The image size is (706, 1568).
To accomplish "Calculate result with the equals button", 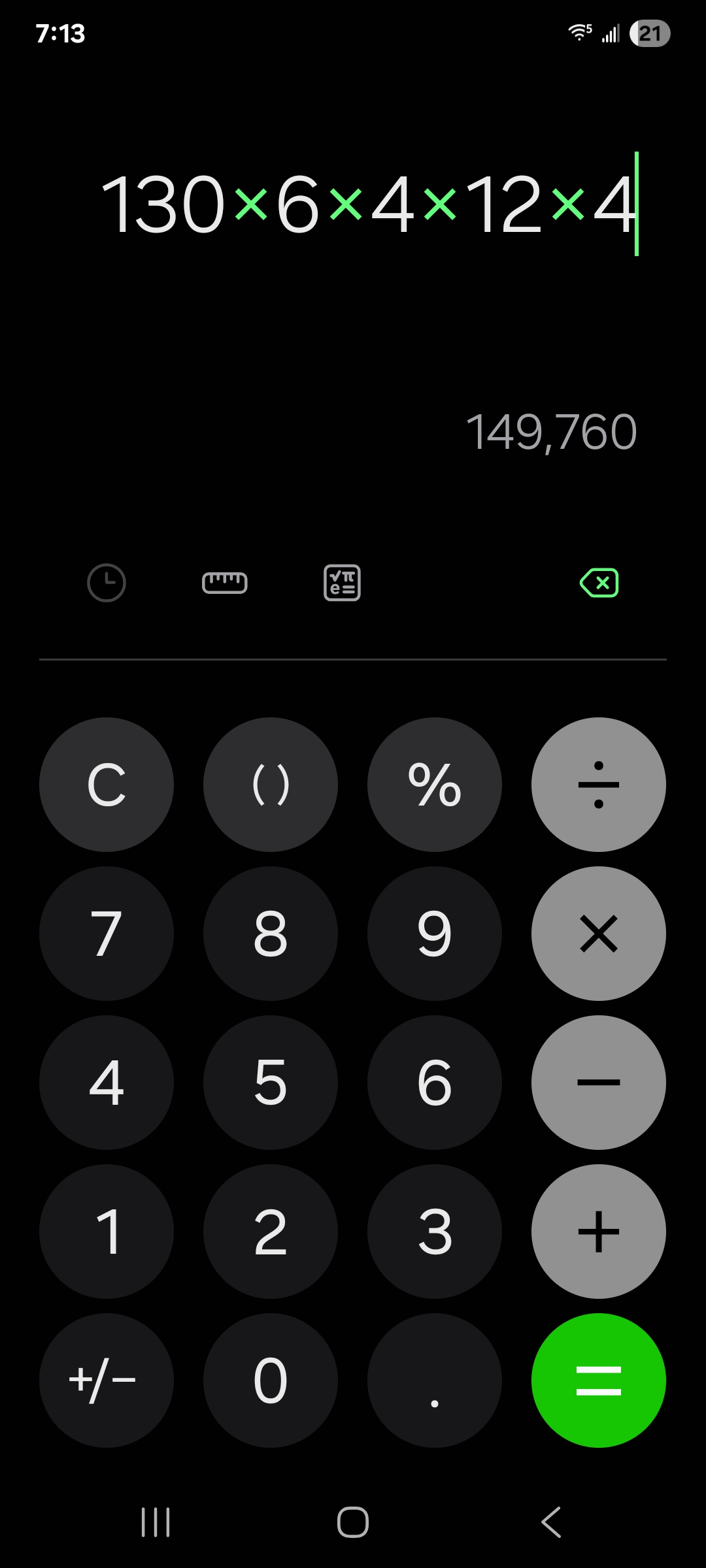I will pos(599,1380).
